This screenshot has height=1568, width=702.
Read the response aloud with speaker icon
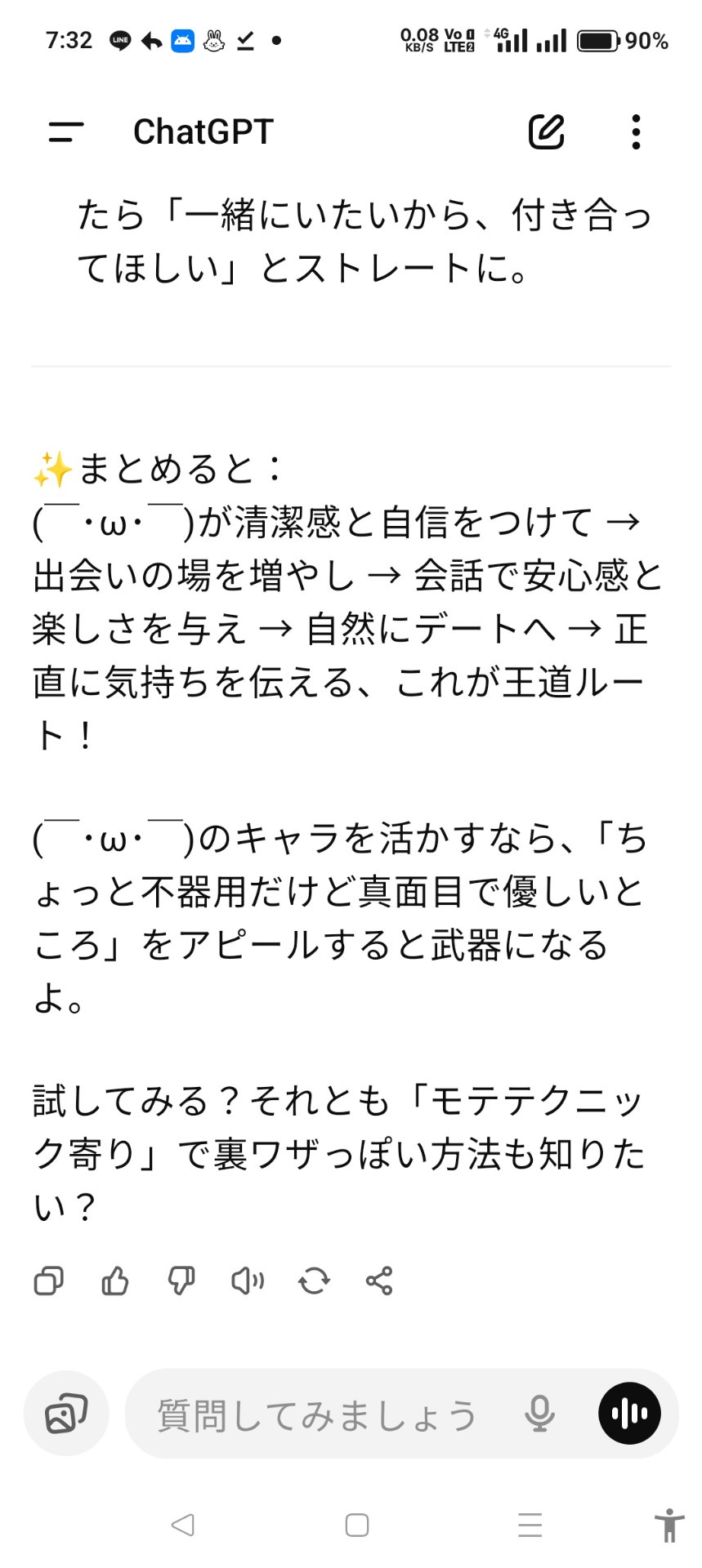pos(247,1281)
